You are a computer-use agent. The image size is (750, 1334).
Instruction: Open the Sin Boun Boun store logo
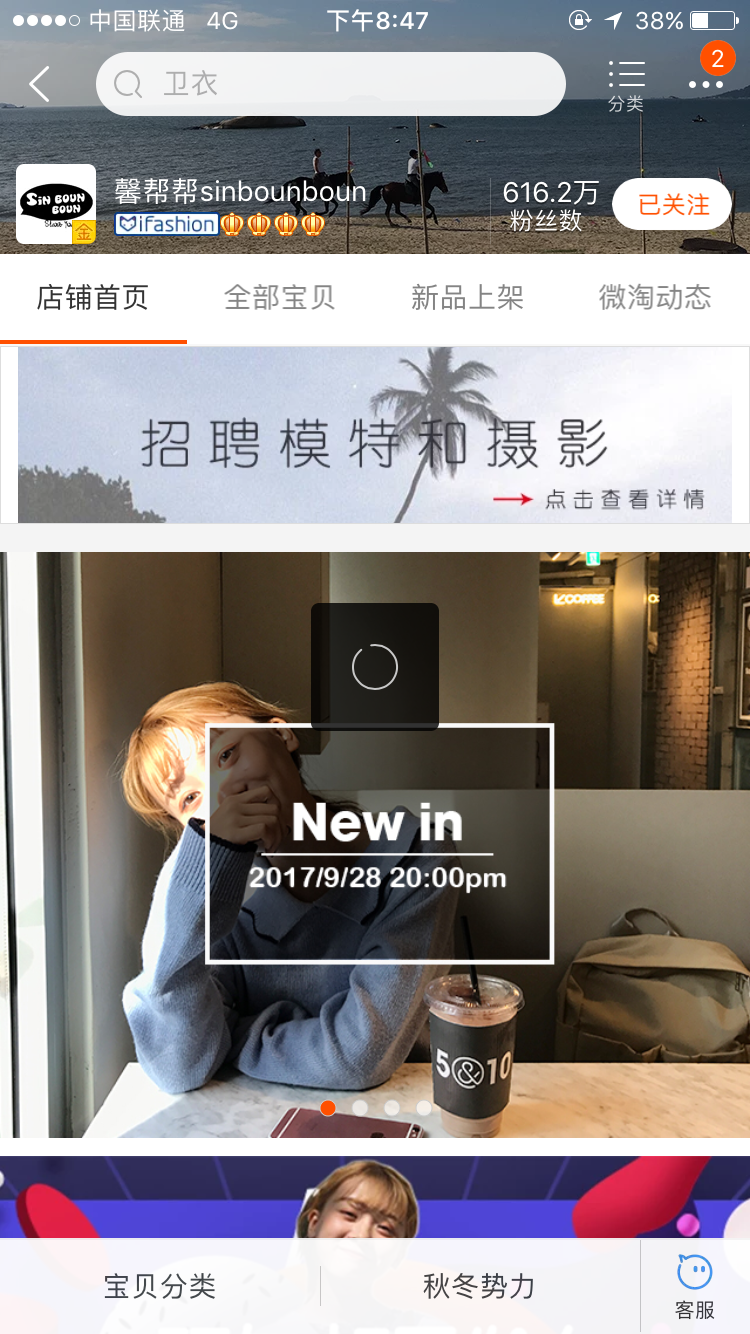tap(56, 204)
